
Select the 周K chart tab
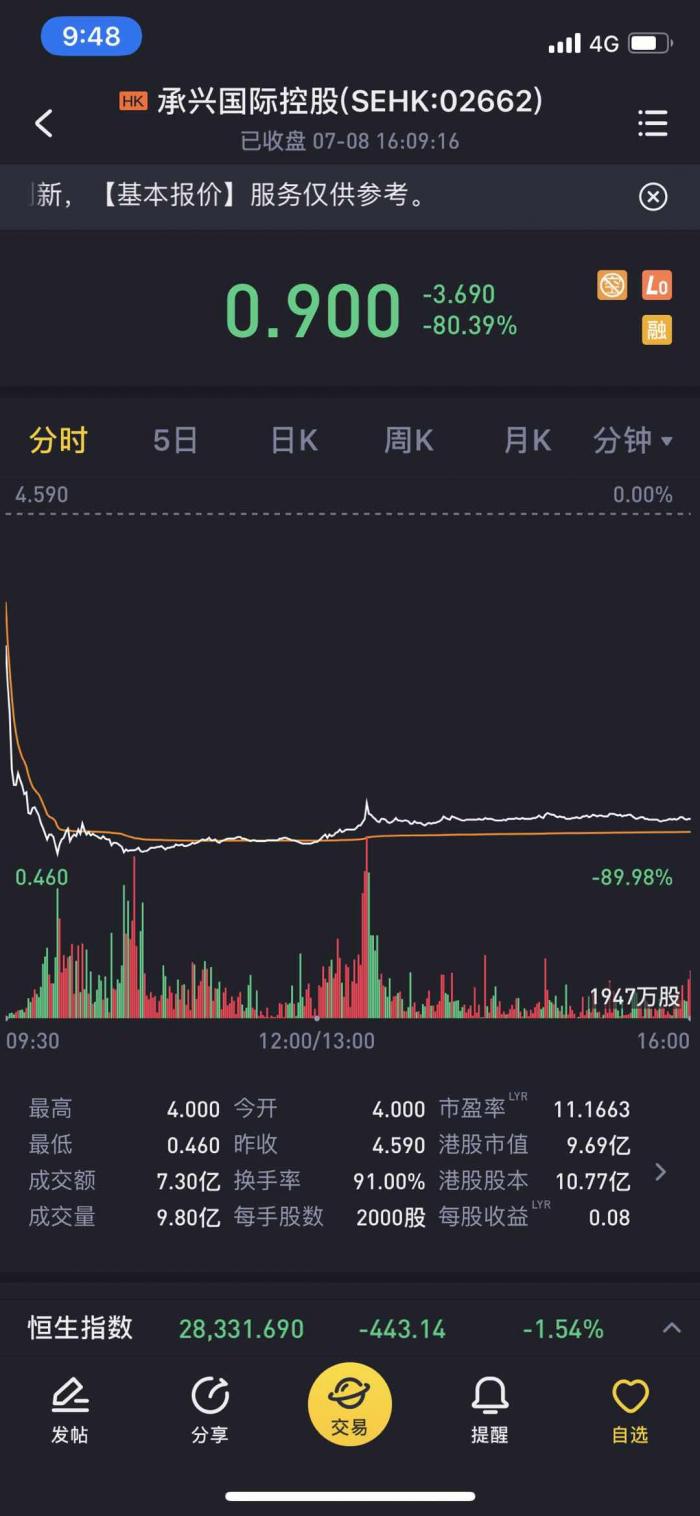click(x=409, y=440)
